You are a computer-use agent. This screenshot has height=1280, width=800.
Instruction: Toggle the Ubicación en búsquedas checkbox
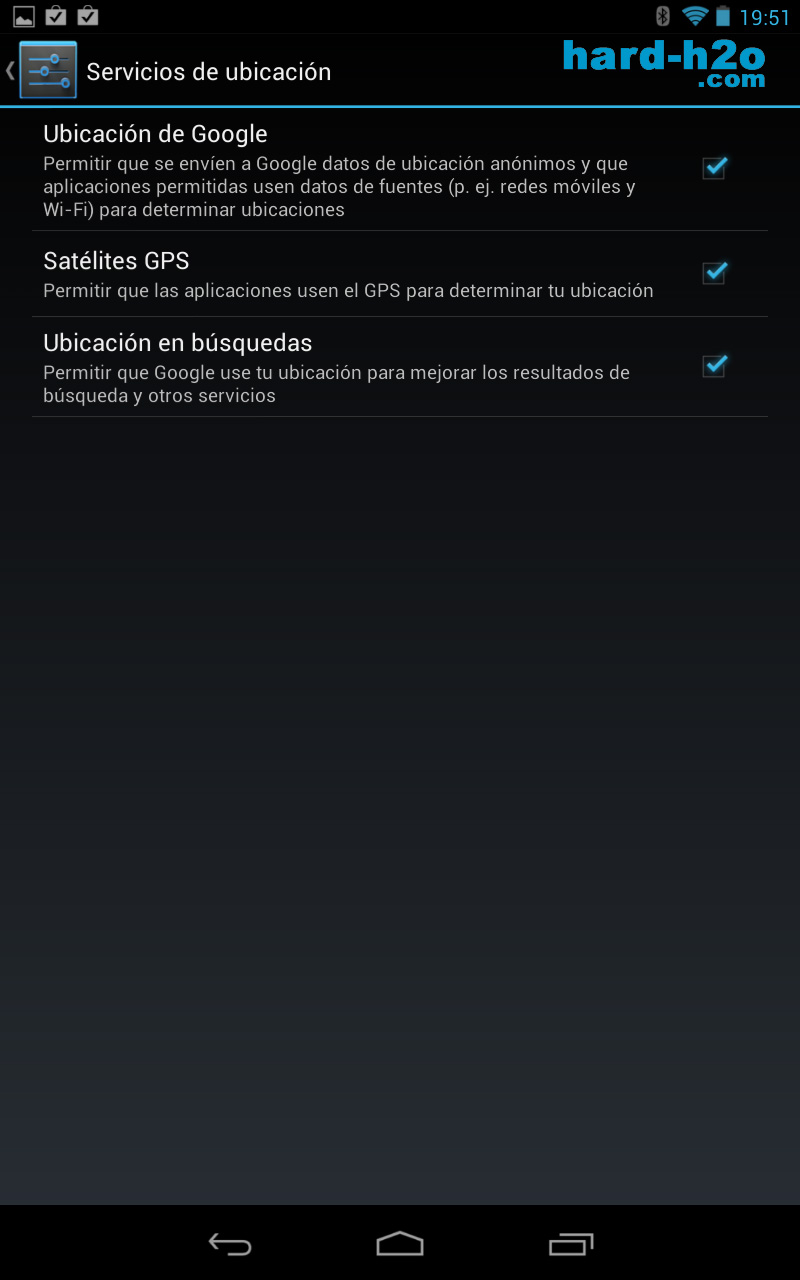click(x=714, y=366)
